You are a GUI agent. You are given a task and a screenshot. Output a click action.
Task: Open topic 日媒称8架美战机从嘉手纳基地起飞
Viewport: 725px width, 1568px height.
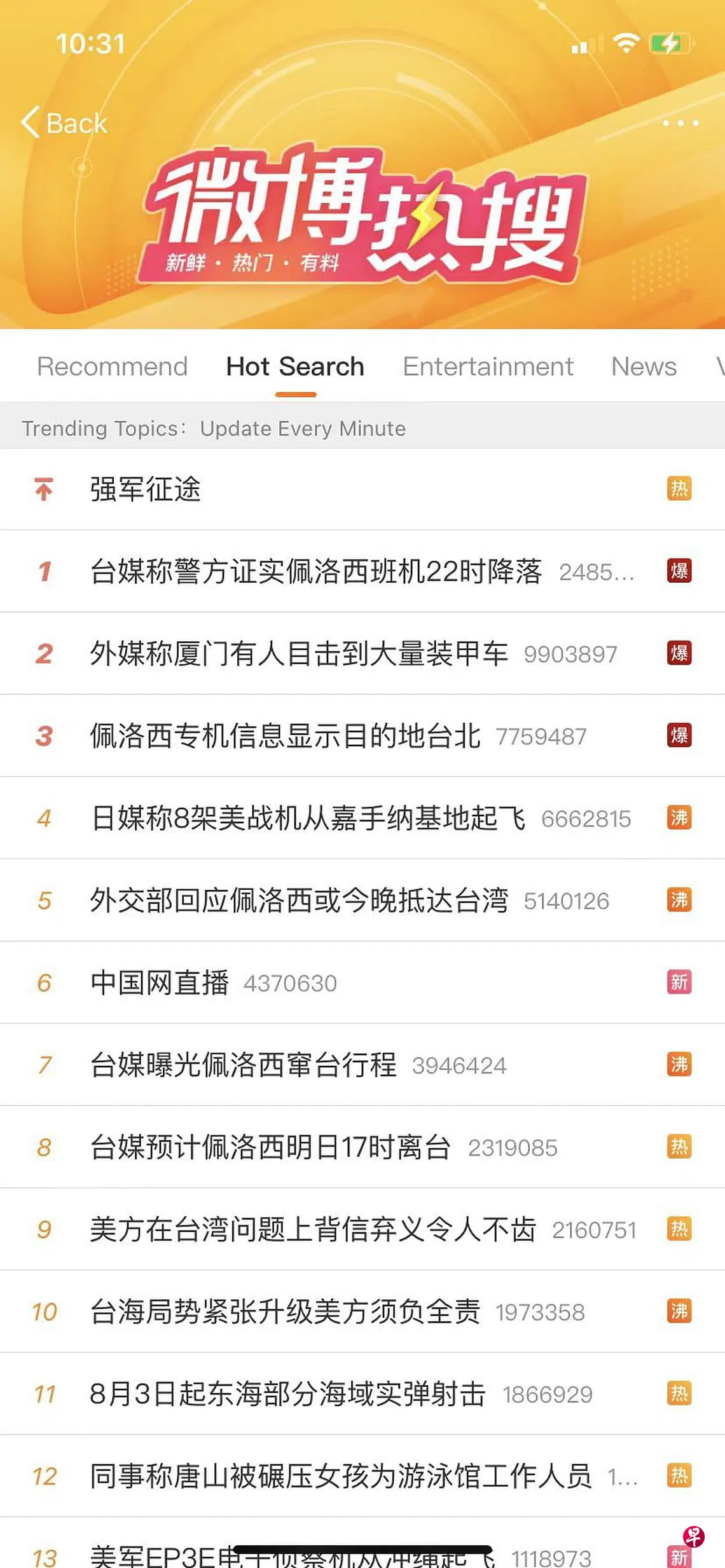pyautogui.click(x=308, y=818)
